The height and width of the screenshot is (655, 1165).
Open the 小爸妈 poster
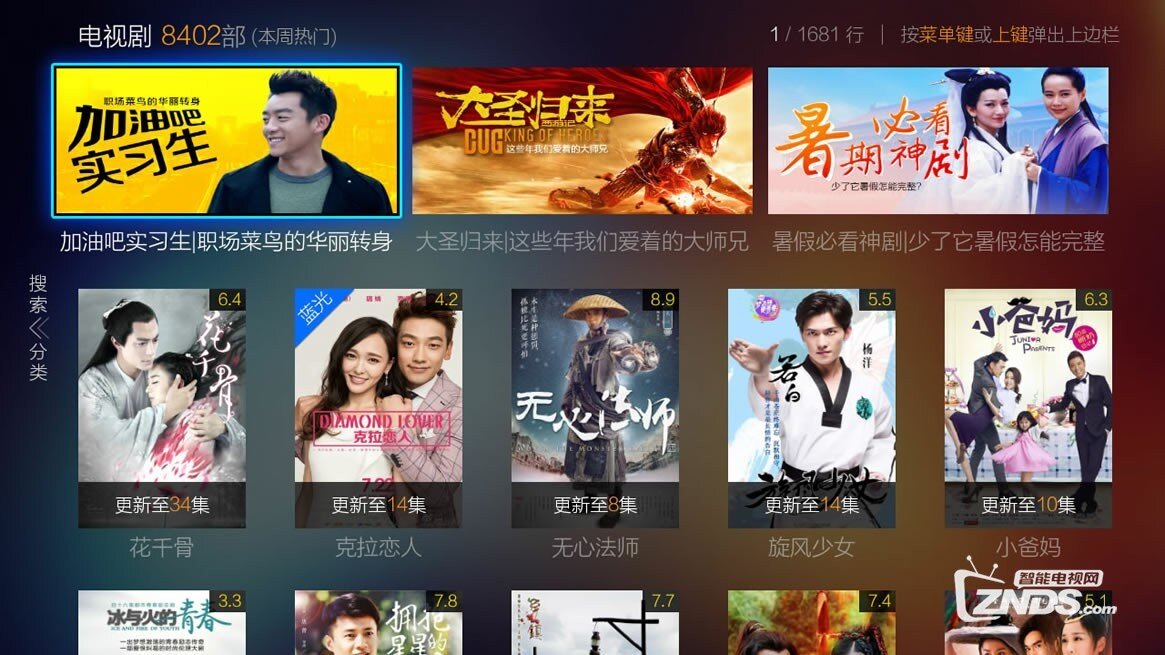[x=1028, y=408]
